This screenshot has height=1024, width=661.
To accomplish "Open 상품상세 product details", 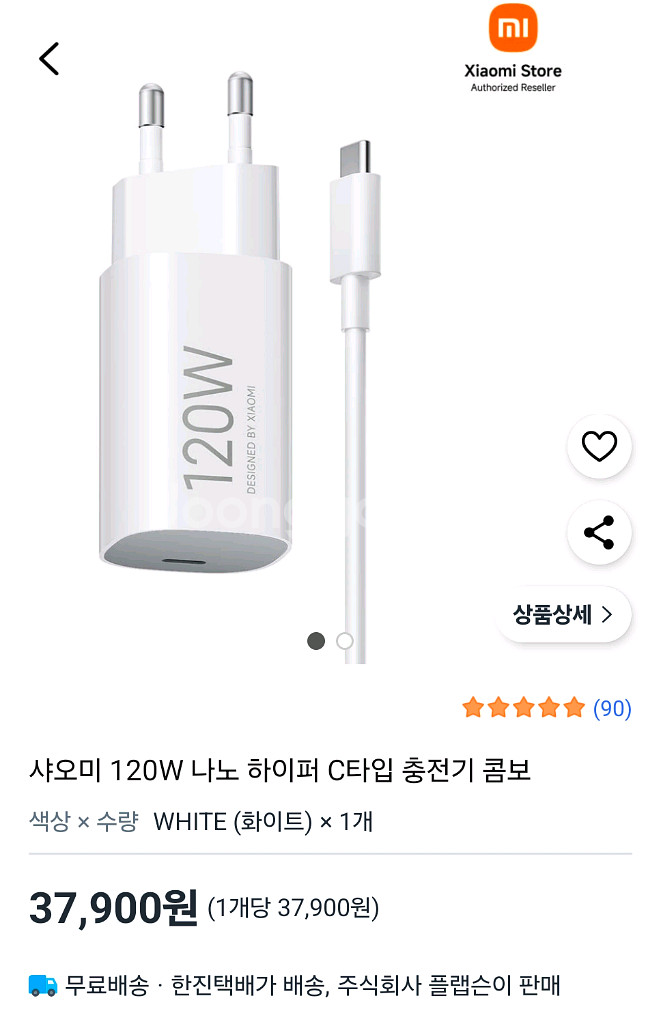I will 563,615.
